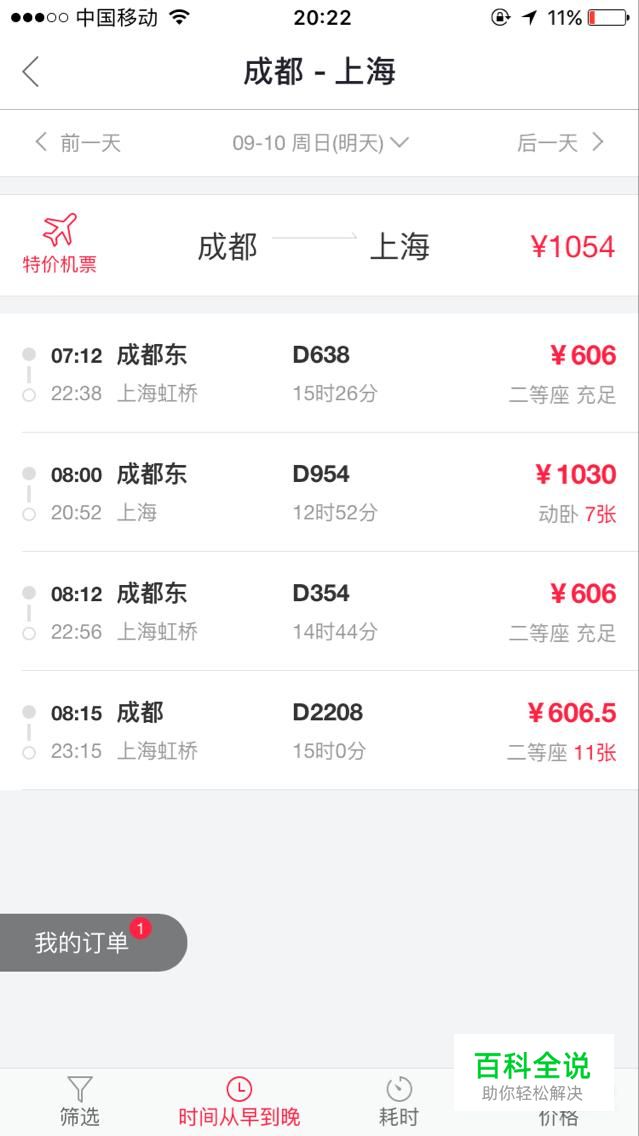Open the 筛选 filter options
This screenshot has height=1136, width=639.
pyautogui.click(x=80, y=1101)
